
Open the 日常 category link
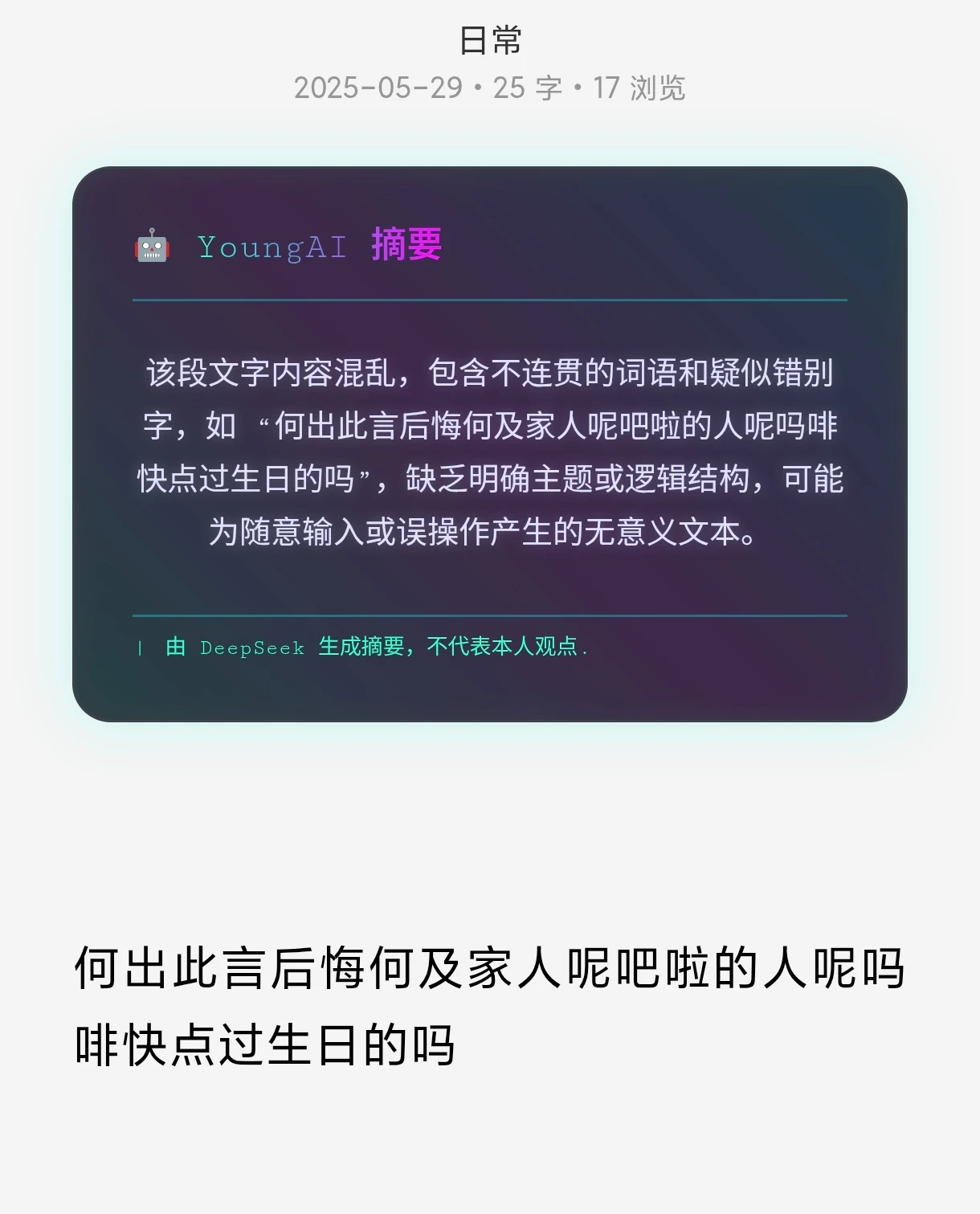(490, 40)
